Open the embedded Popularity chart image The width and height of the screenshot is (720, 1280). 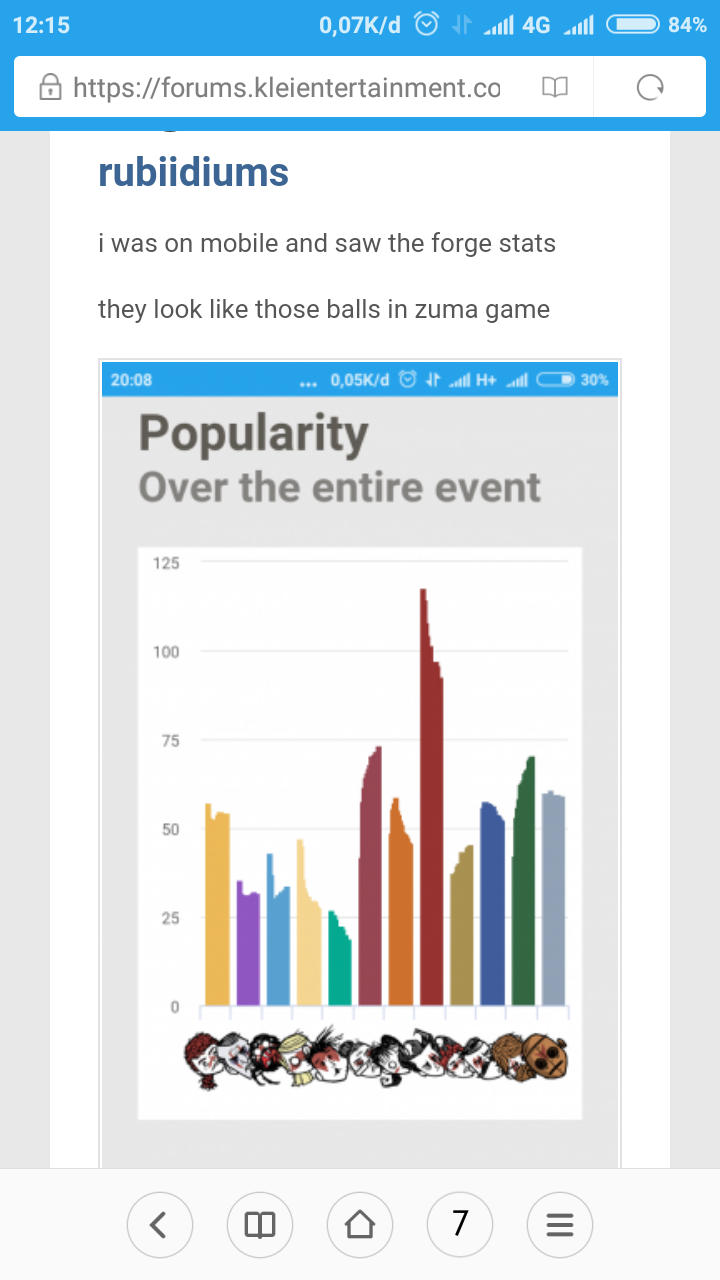pos(360,760)
